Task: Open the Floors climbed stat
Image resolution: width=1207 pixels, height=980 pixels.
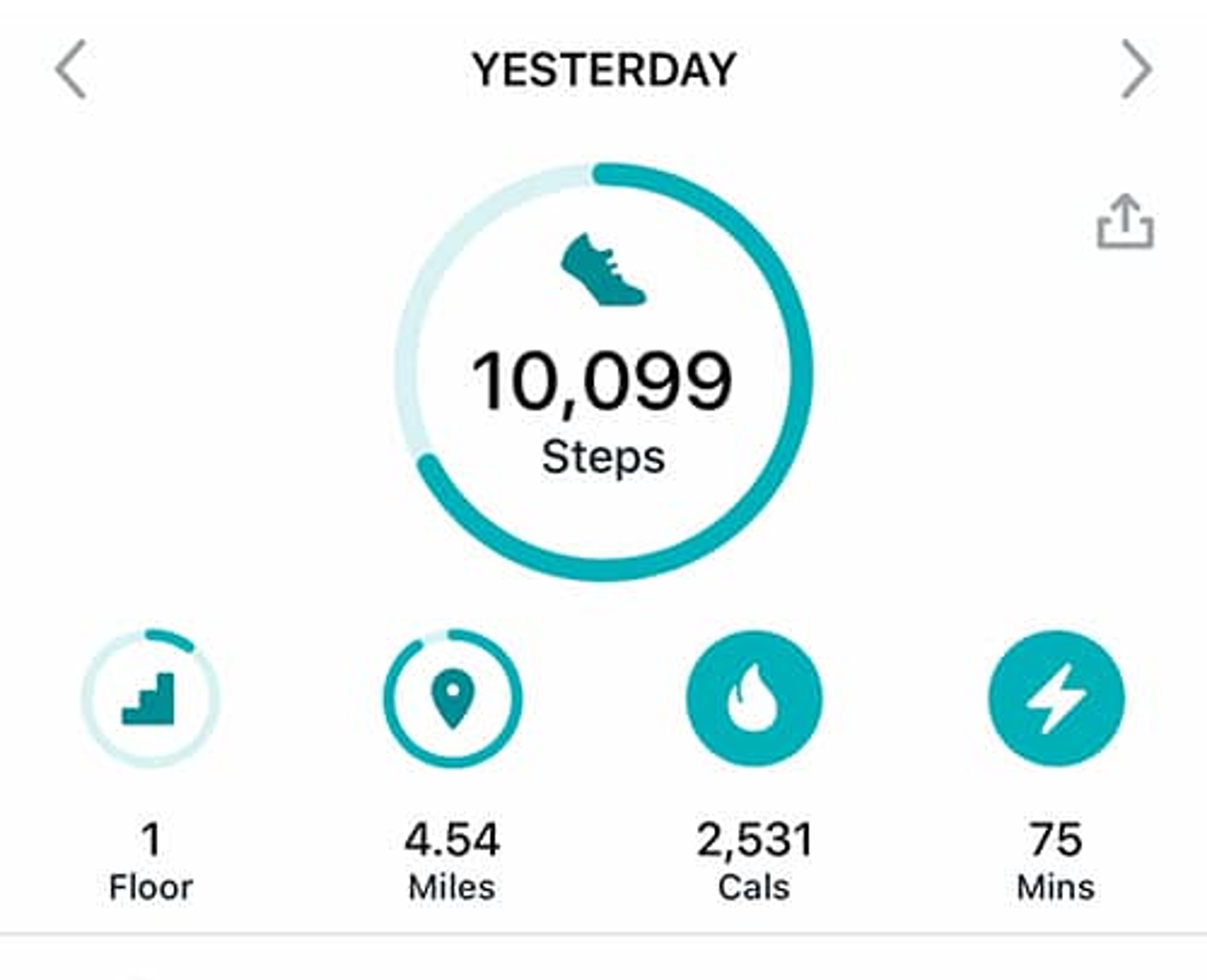Action: pyautogui.click(x=150, y=699)
